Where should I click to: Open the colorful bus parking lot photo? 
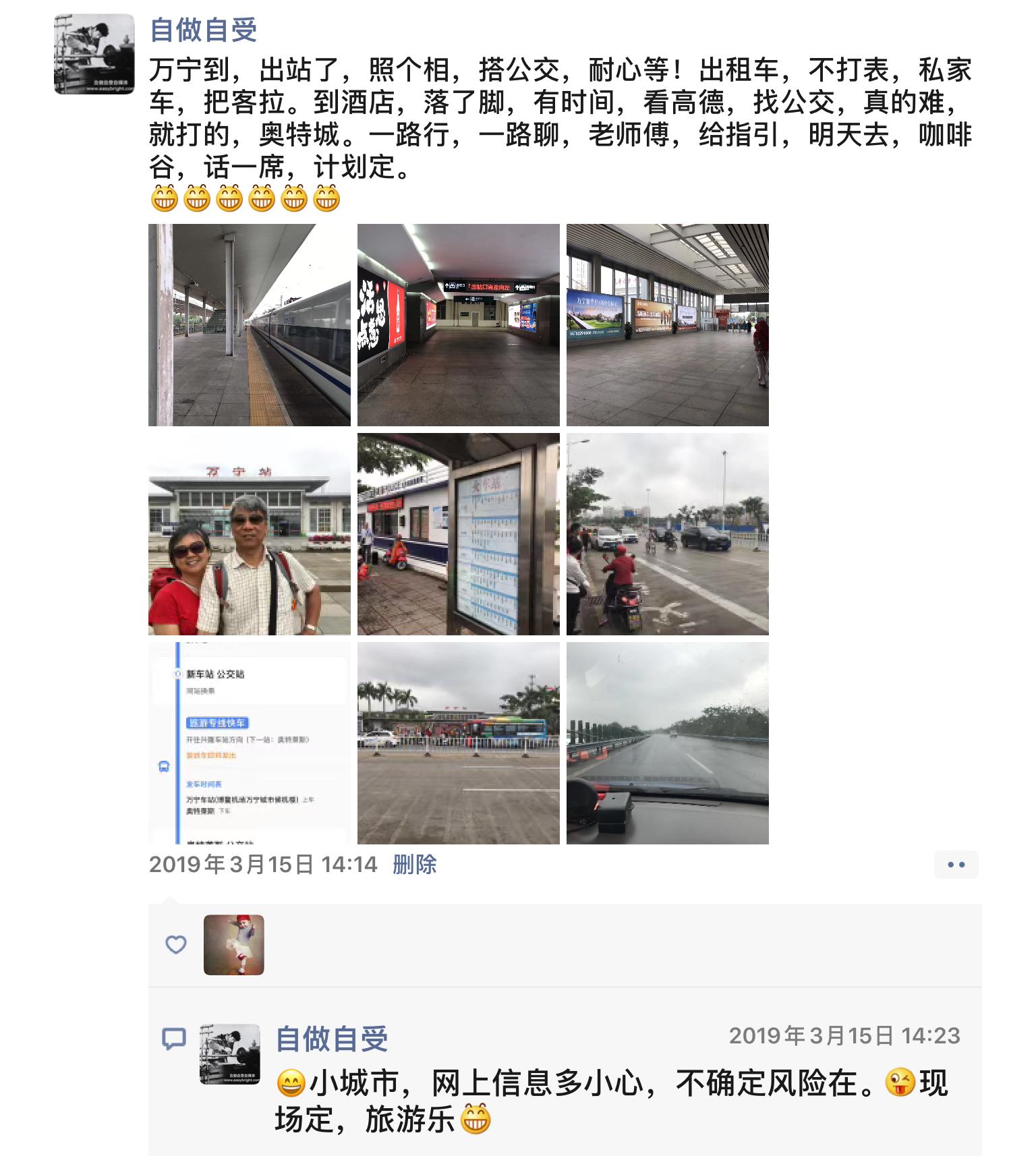coord(458,743)
